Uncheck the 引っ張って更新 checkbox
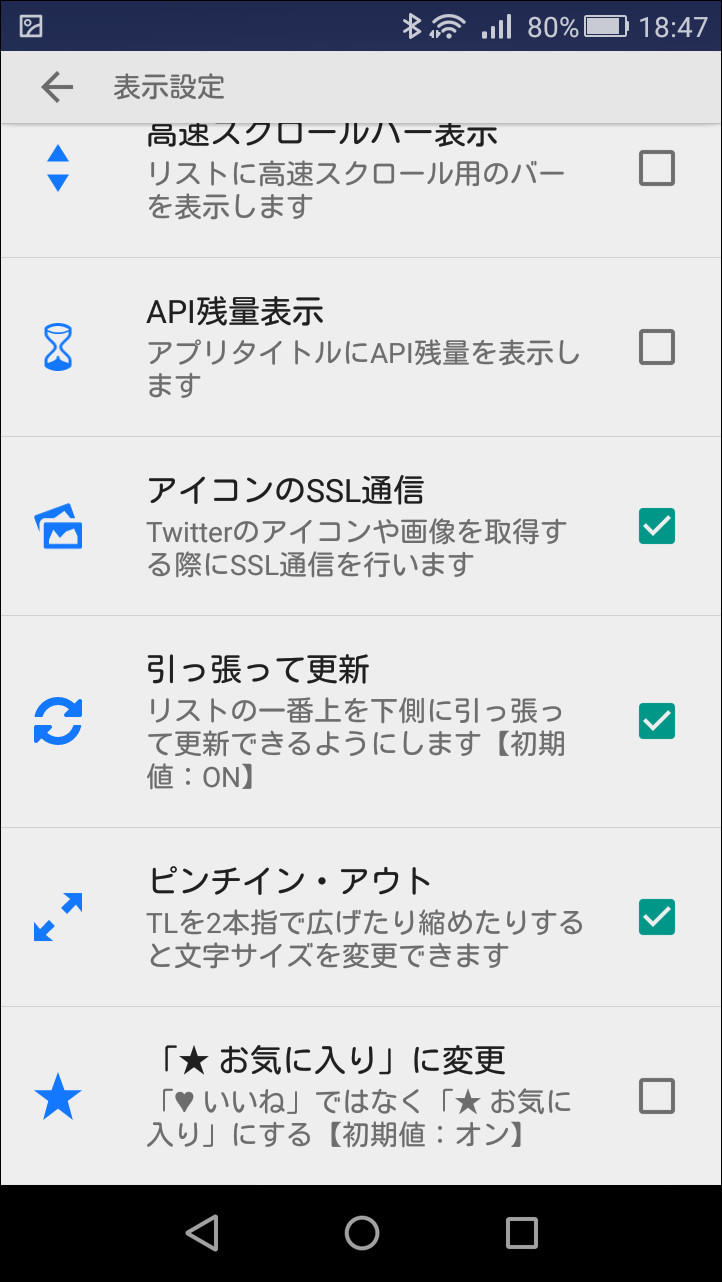The width and height of the screenshot is (722, 1282). click(x=656, y=720)
